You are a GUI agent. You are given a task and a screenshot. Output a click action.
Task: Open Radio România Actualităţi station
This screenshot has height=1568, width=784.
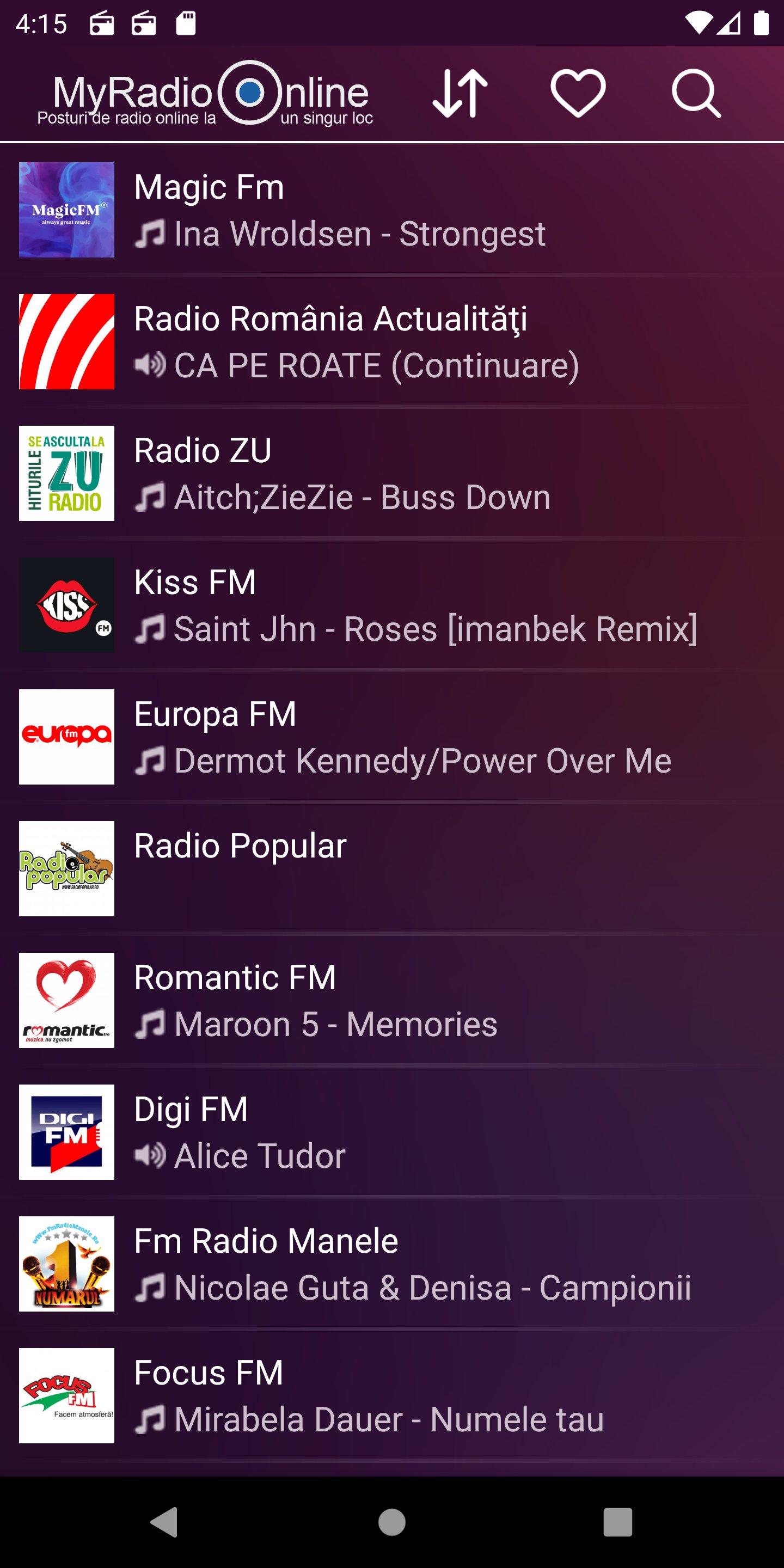[x=390, y=341]
